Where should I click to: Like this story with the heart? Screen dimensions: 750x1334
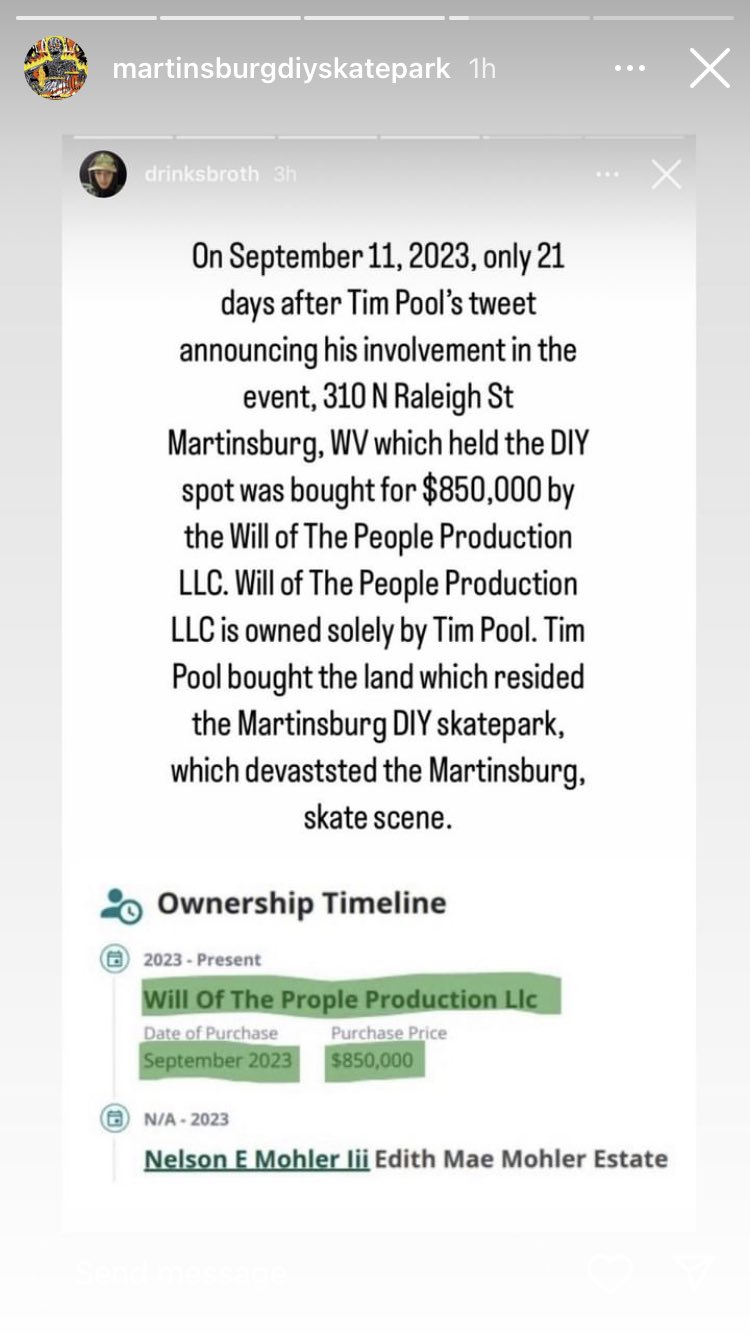click(609, 1272)
